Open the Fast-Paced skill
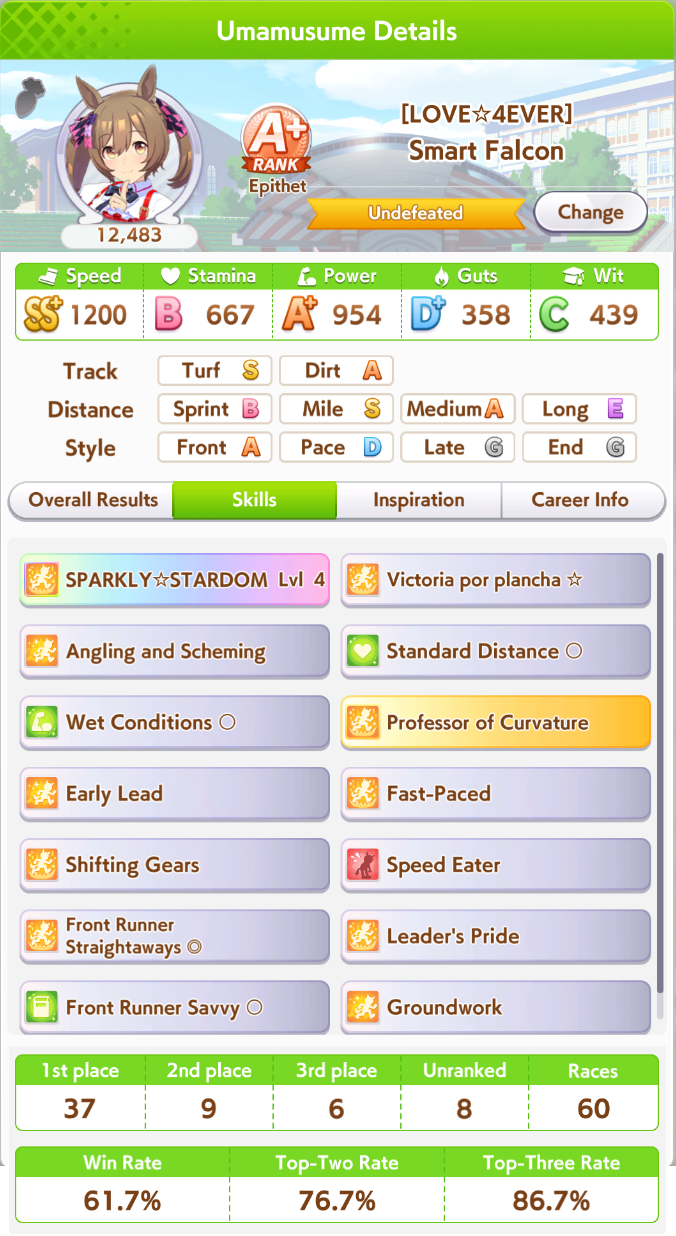This screenshot has height=1236, width=676. point(496,794)
